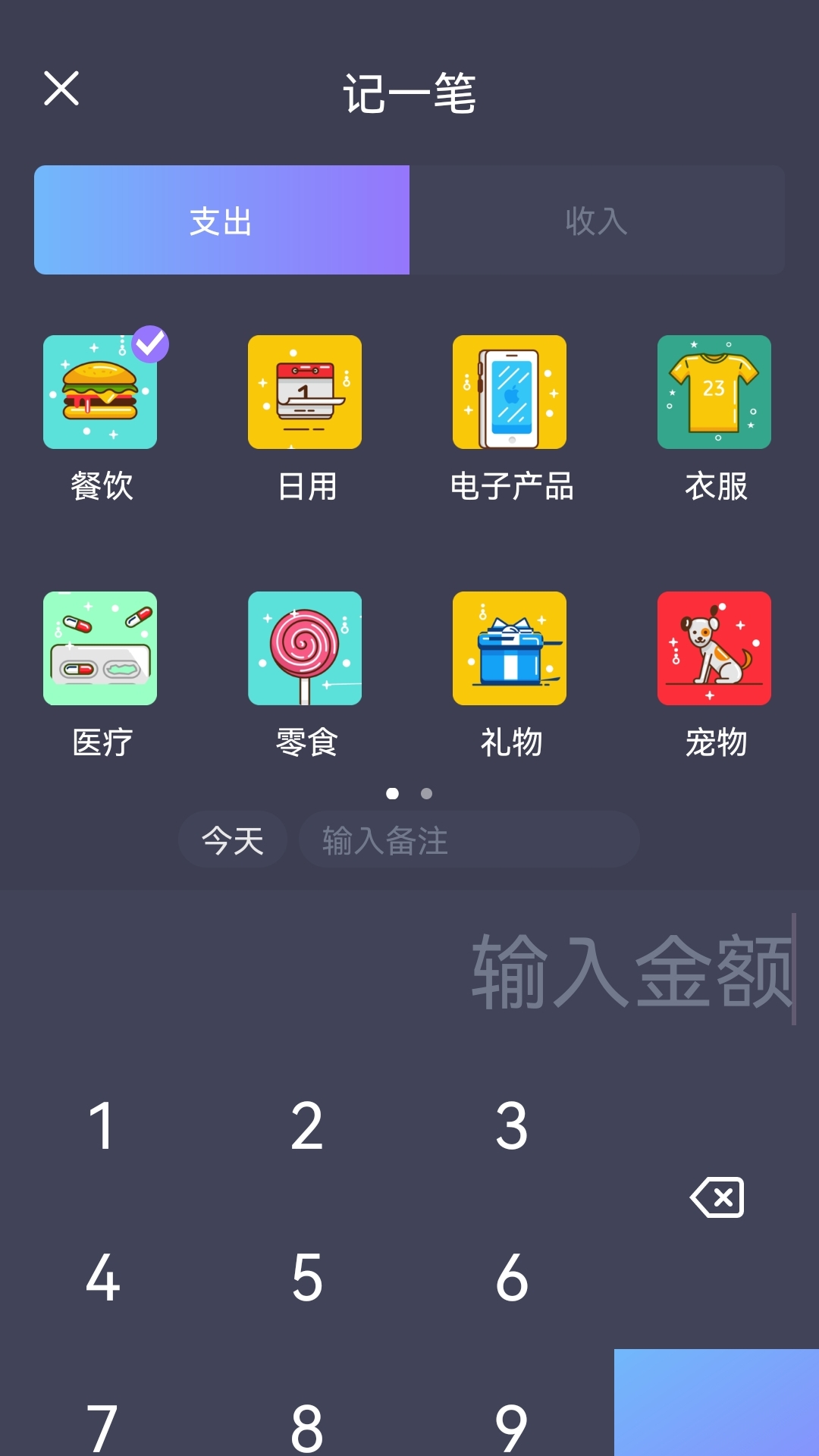Select the 宠物 pets category icon
Screen dimensions: 819x1456
(714, 648)
